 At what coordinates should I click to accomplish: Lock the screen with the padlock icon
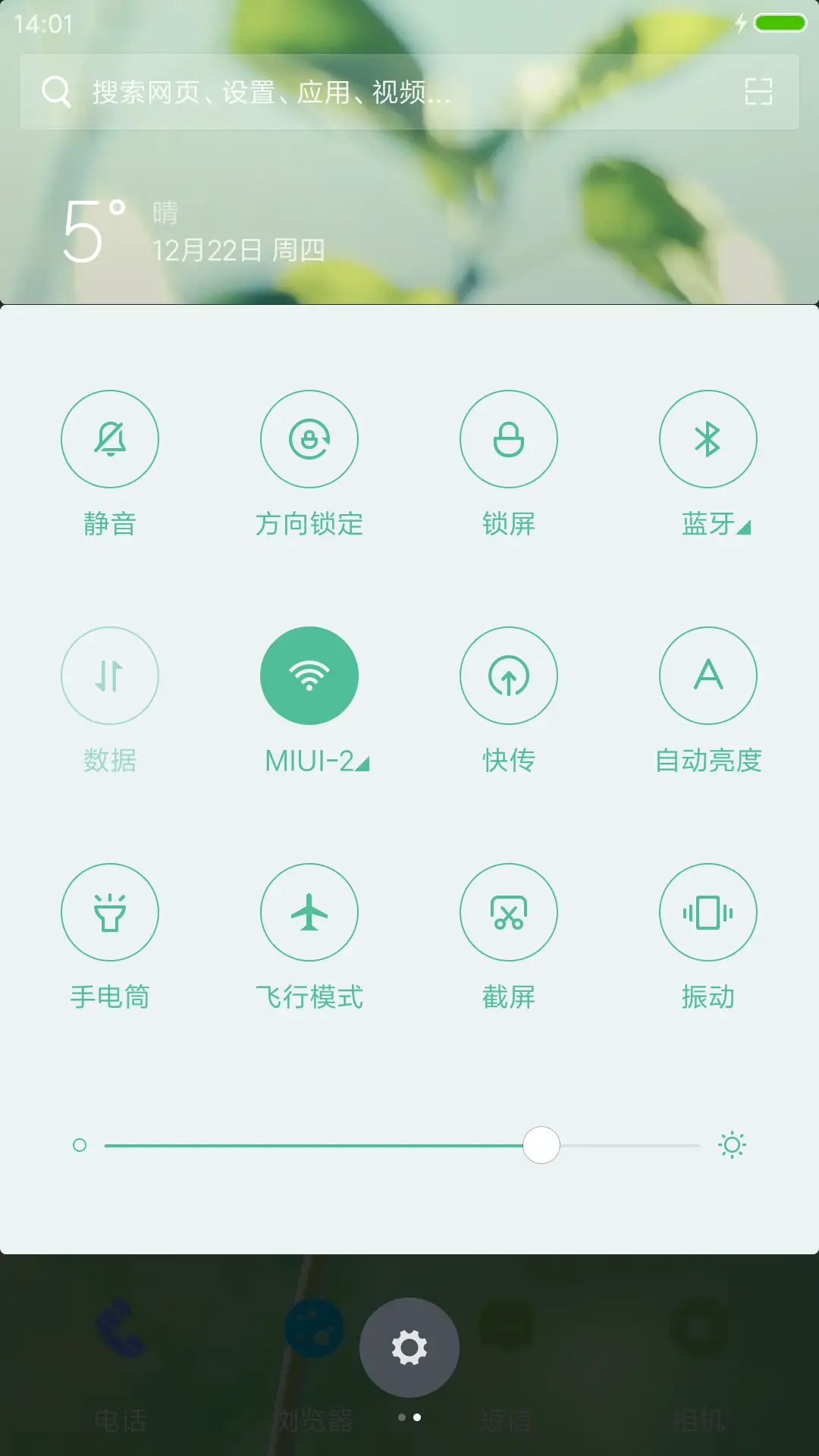(509, 439)
